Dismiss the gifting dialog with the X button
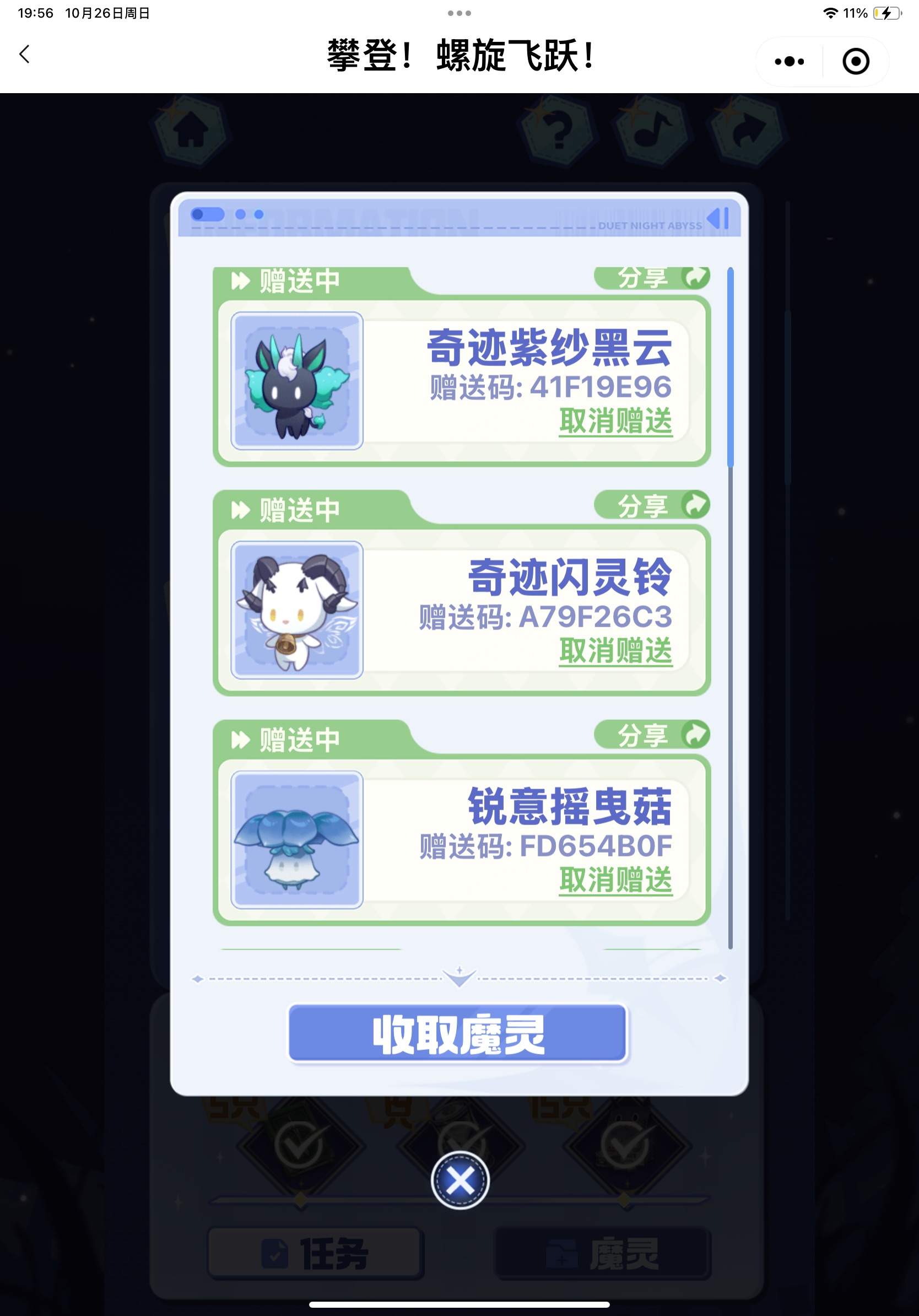 pos(459,1180)
